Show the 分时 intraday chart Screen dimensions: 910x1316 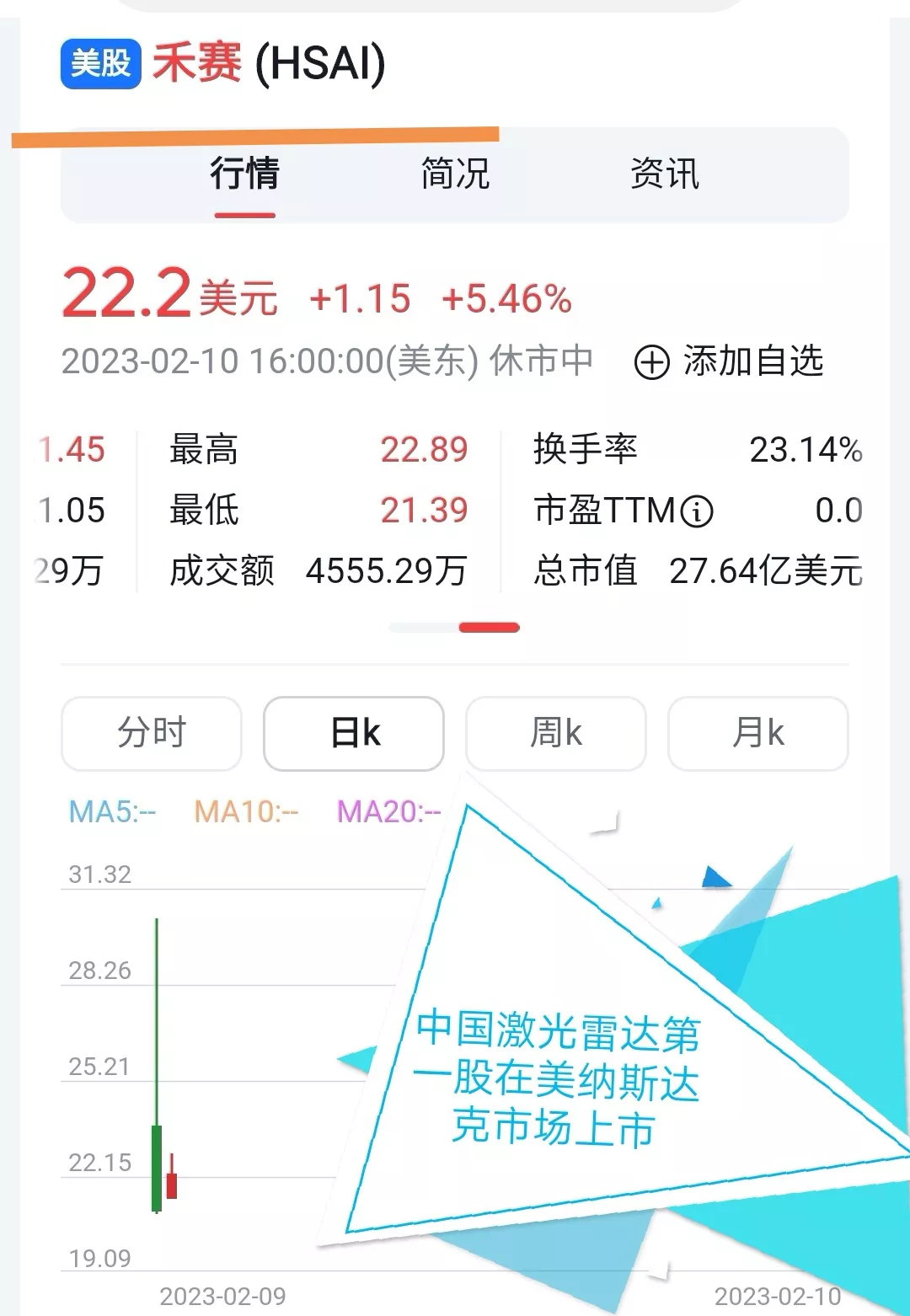coord(152,733)
